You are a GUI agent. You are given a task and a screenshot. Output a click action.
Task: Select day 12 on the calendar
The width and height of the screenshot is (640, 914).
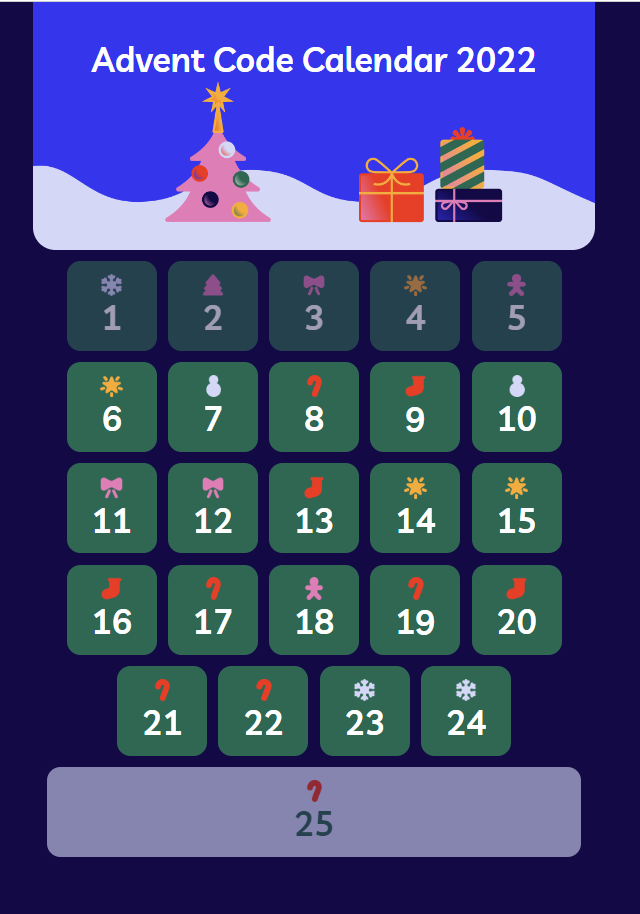click(213, 508)
